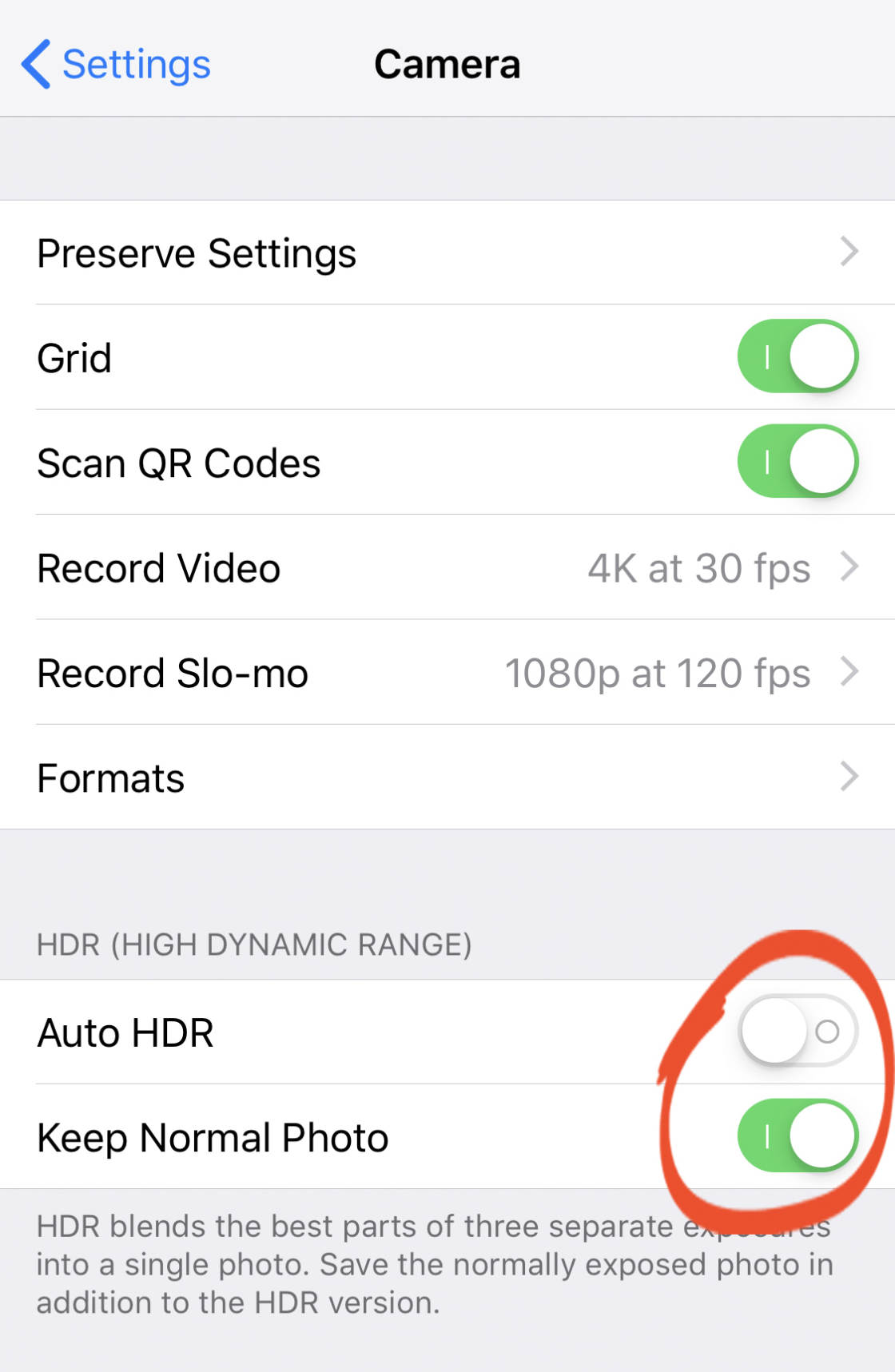Viewport: 895px width, 1372px height.
Task: Turn off the Grid switch
Action: click(797, 356)
